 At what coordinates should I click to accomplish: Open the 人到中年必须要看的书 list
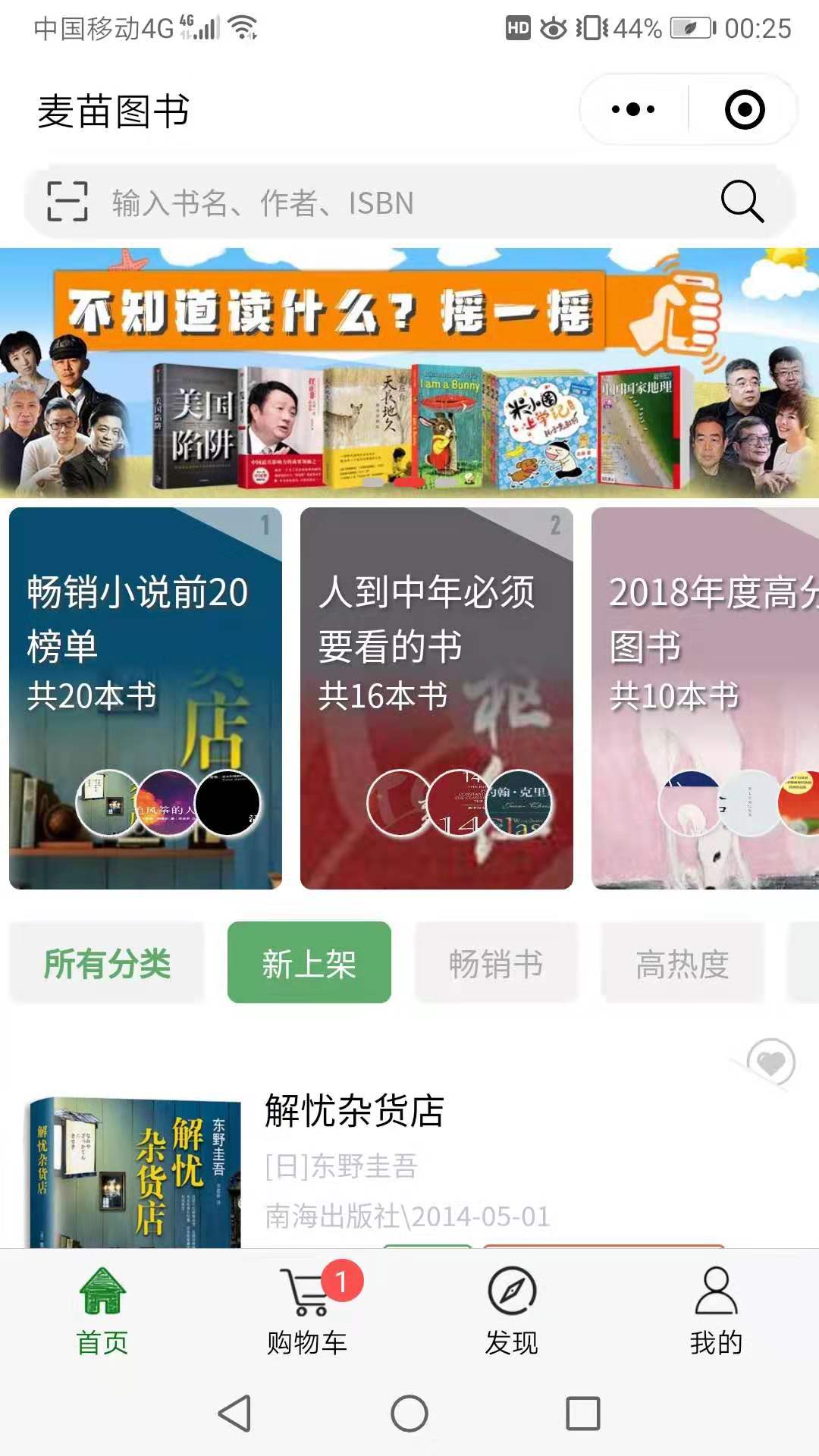(436, 698)
